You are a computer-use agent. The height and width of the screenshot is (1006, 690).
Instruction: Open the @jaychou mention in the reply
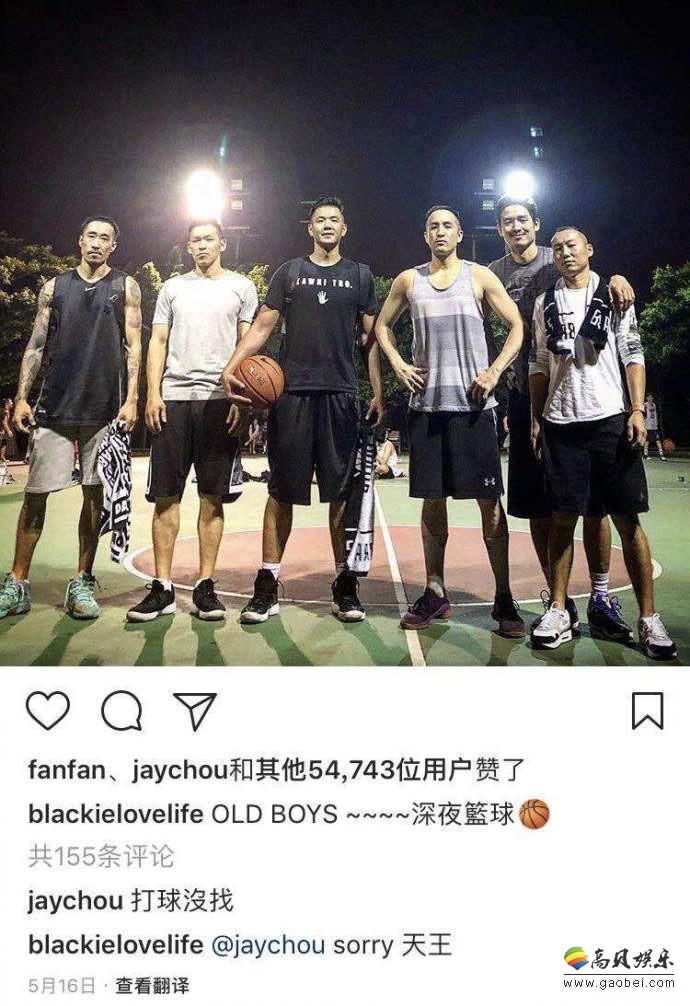point(268,945)
